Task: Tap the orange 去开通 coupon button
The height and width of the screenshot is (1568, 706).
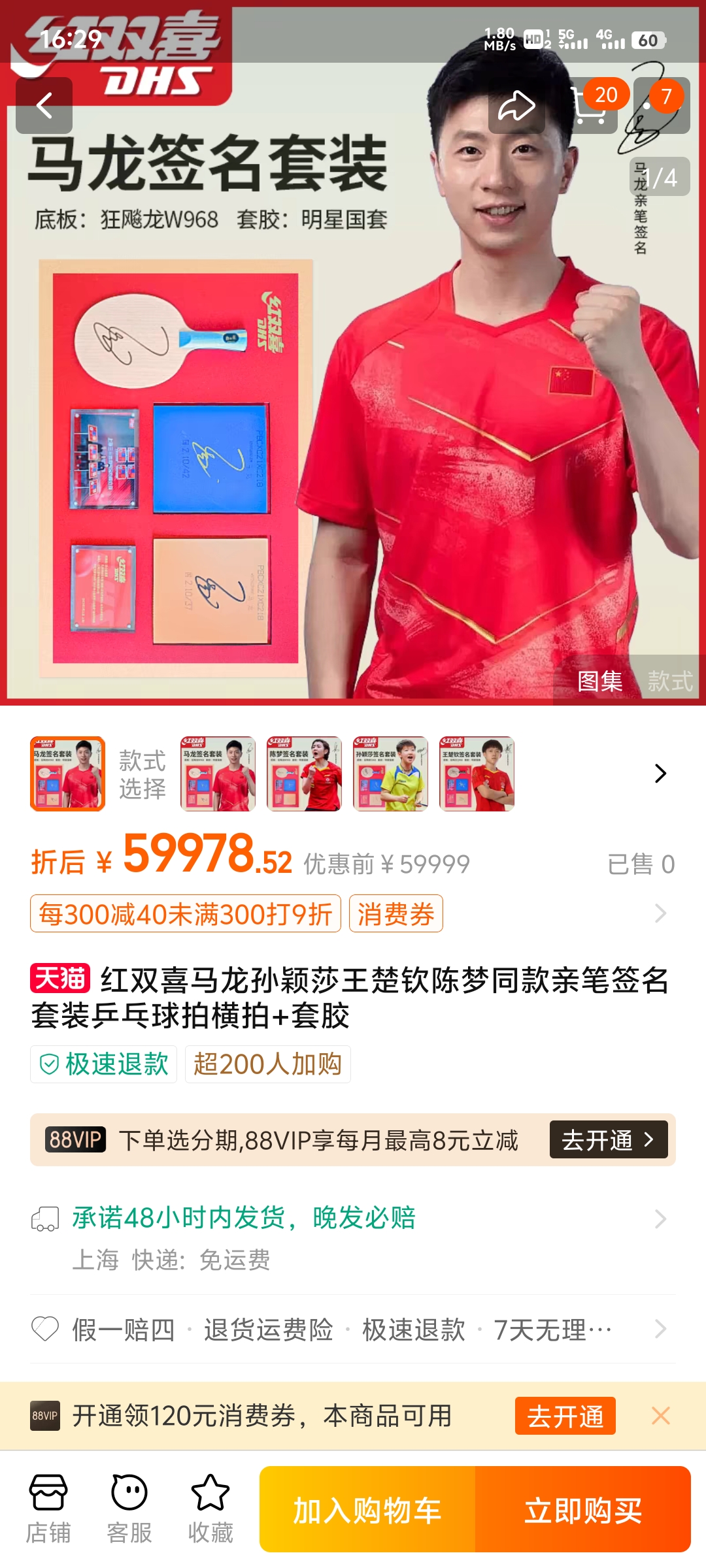Action: [565, 1416]
